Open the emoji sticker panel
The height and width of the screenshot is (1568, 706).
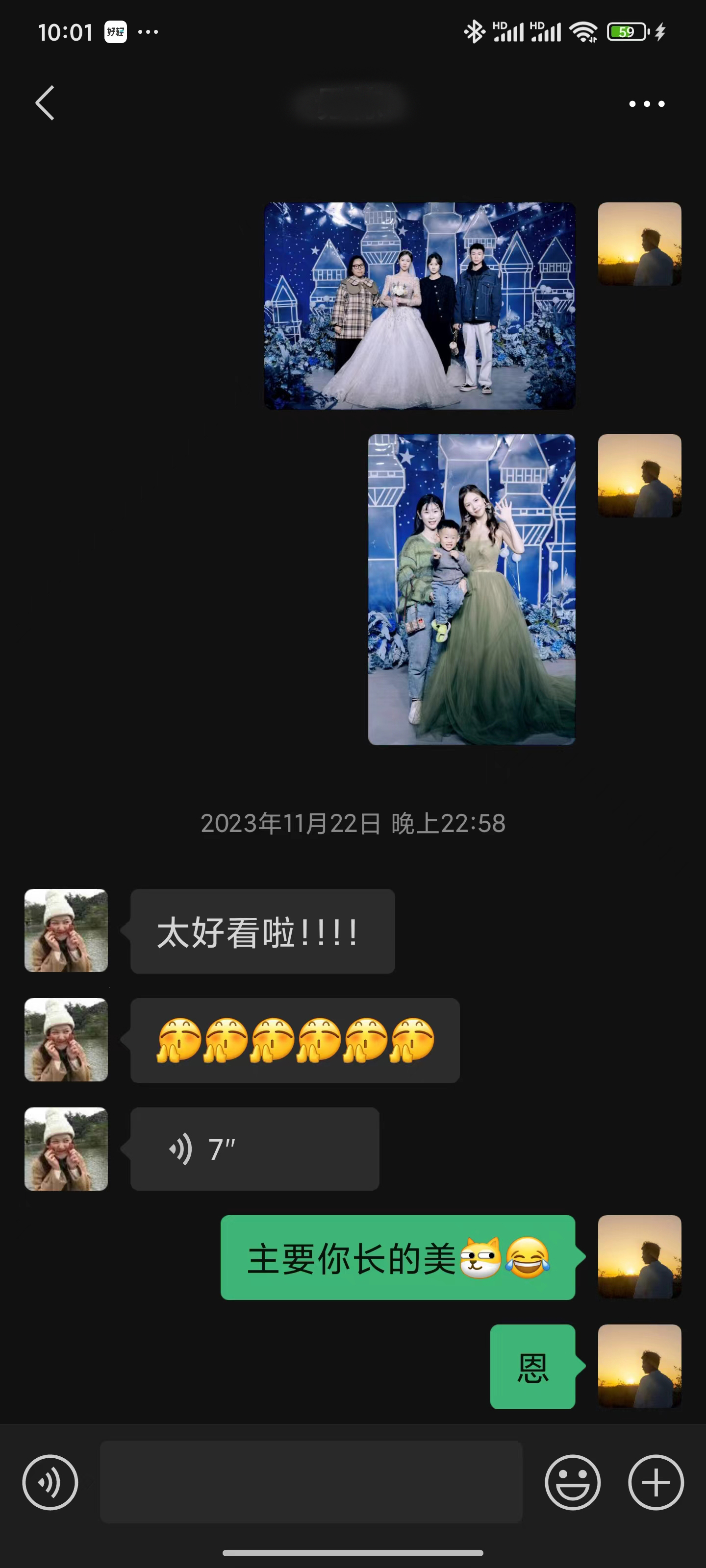(572, 1482)
